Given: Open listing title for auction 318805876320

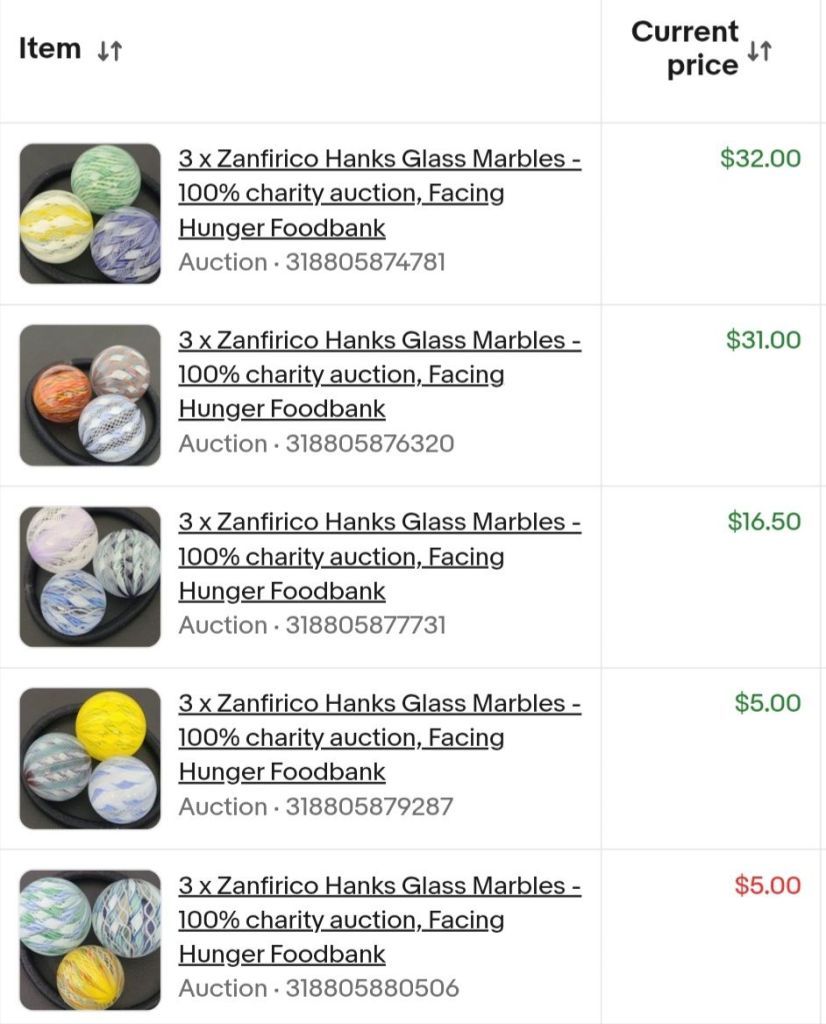Looking at the screenshot, I should coord(379,374).
